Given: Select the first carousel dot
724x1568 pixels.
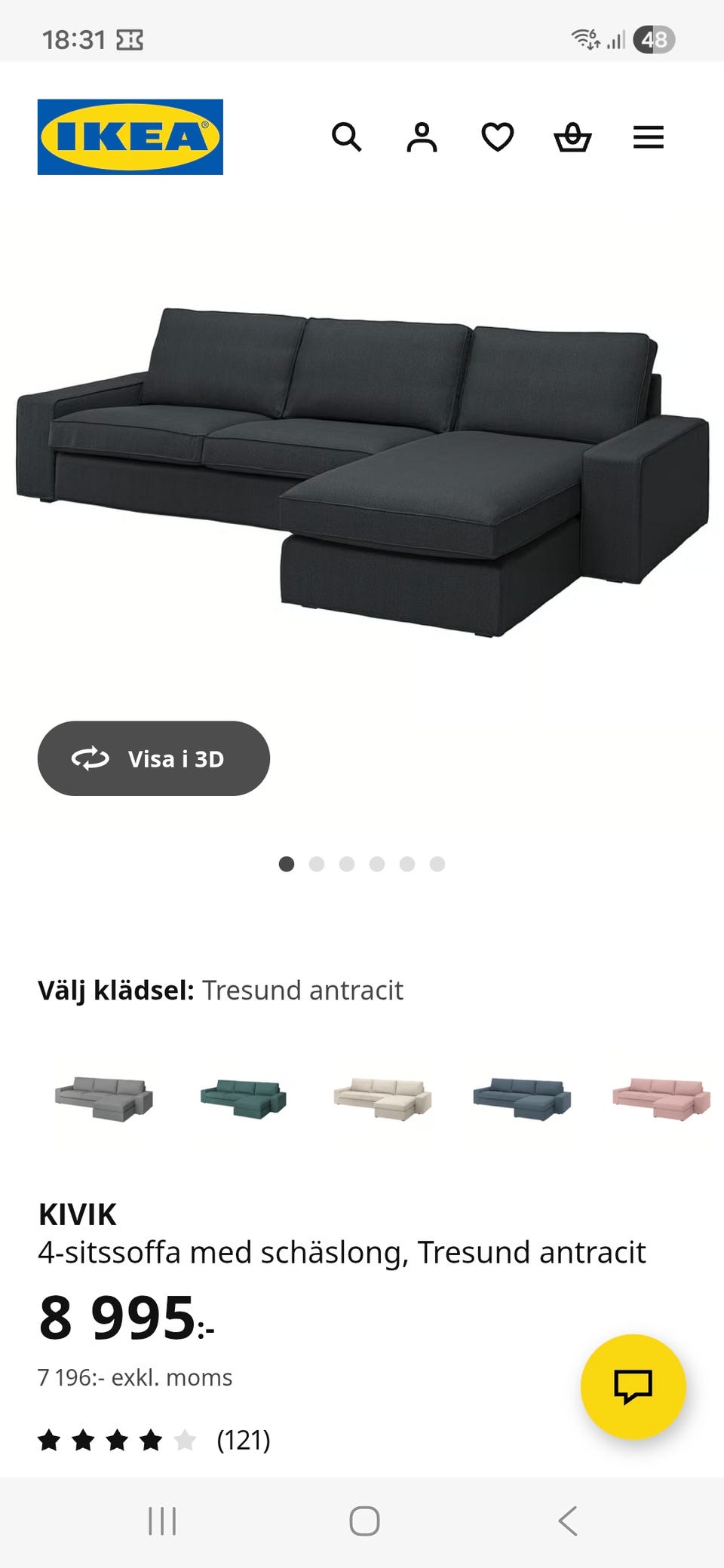Looking at the screenshot, I should [287, 864].
